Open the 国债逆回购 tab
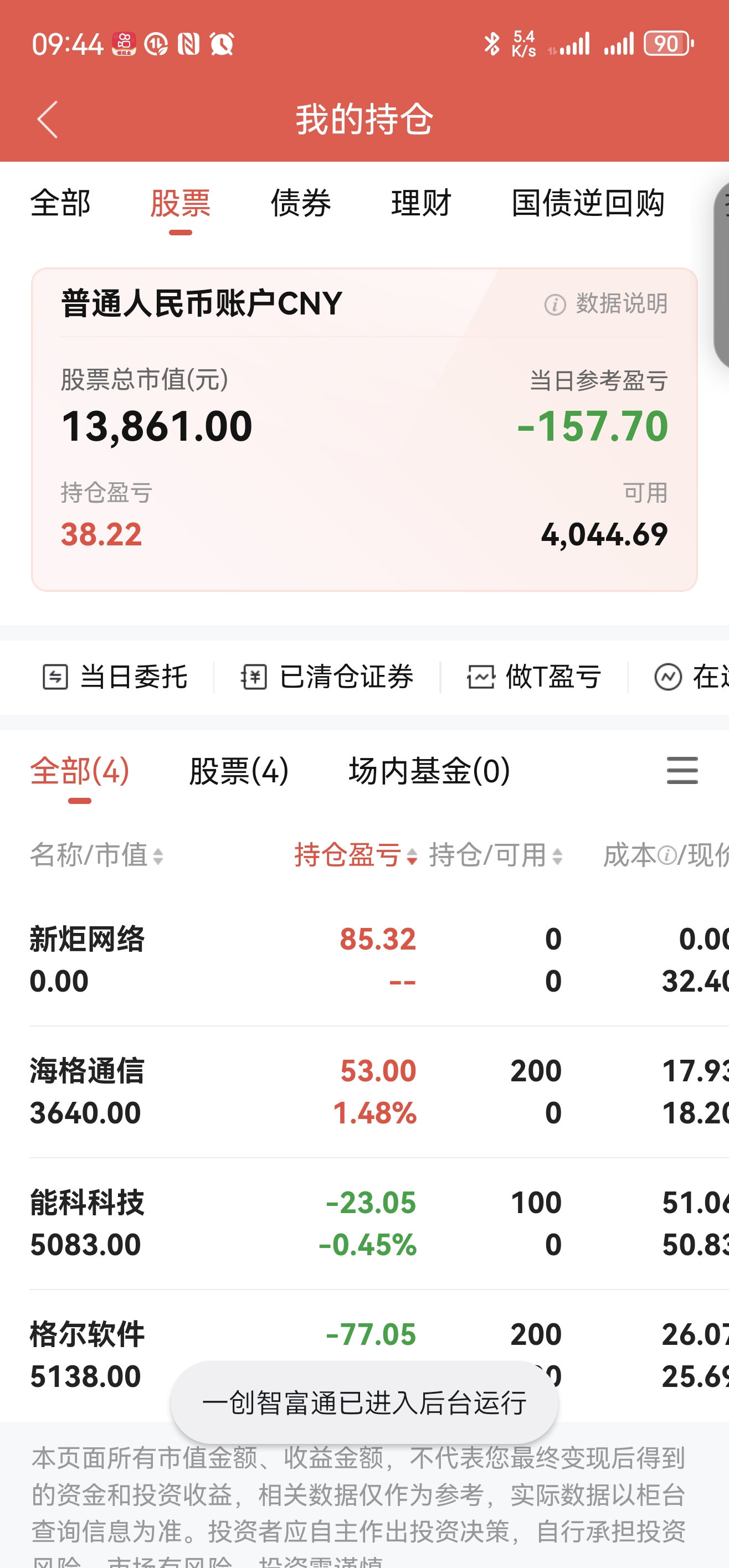This screenshot has width=729, height=1568. click(x=588, y=203)
